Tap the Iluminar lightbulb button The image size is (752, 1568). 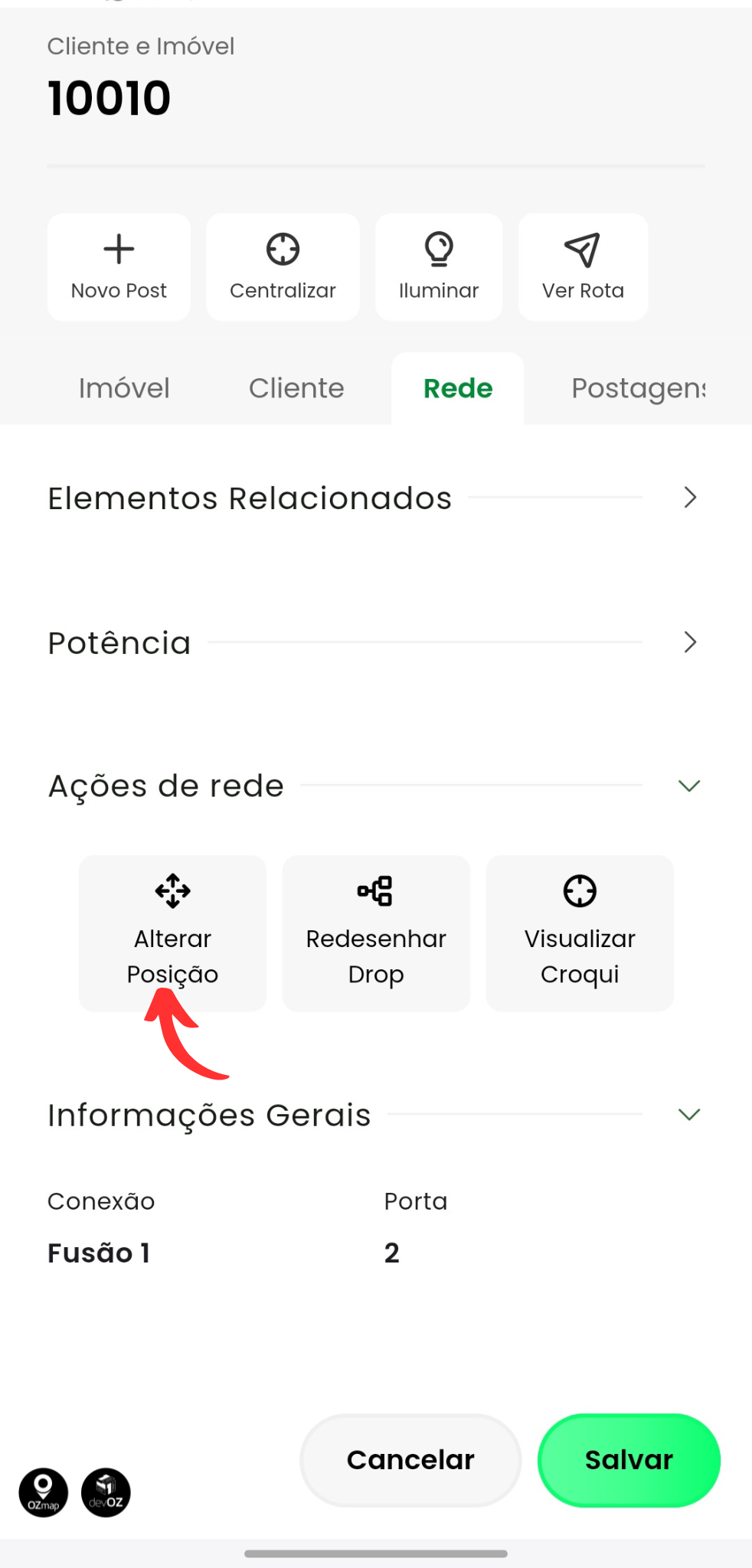click(439, 266)
